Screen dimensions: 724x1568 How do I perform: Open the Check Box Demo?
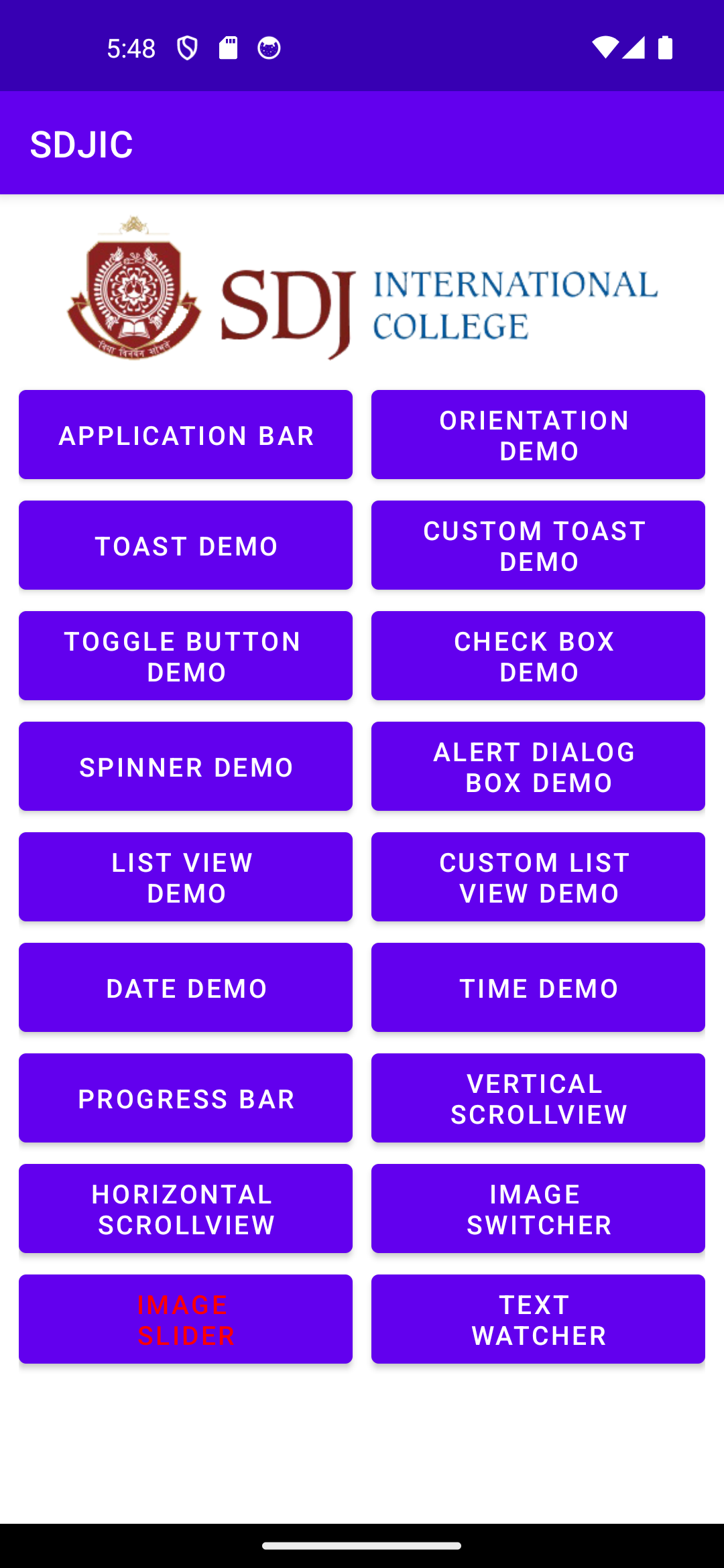coord(537,655)
